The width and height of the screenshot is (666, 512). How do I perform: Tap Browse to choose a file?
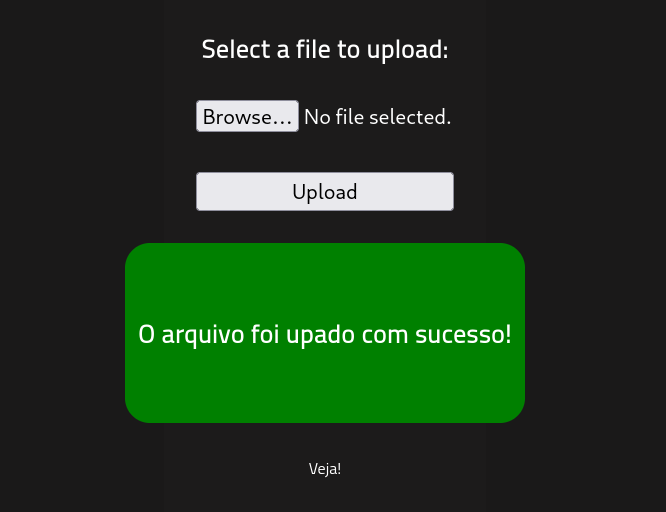point(247,117)
